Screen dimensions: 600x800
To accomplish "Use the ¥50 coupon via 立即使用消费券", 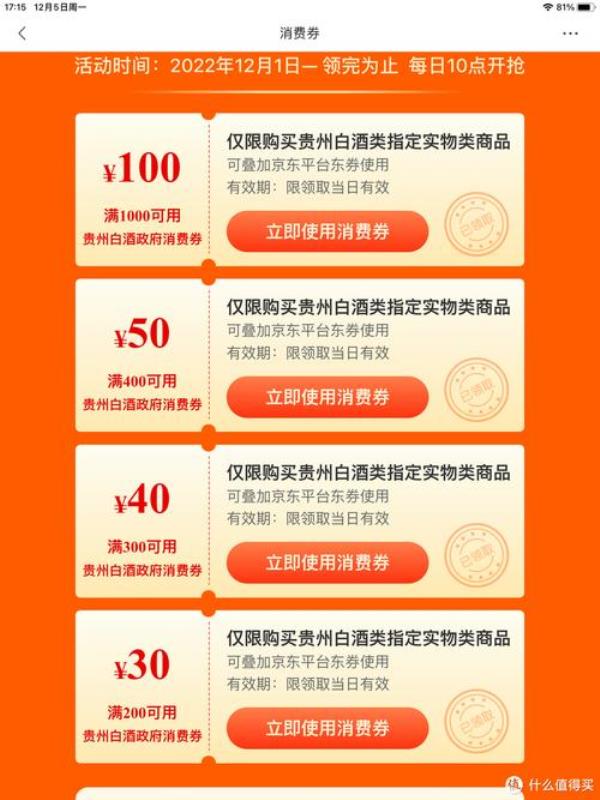I will [x=327, y=397].
